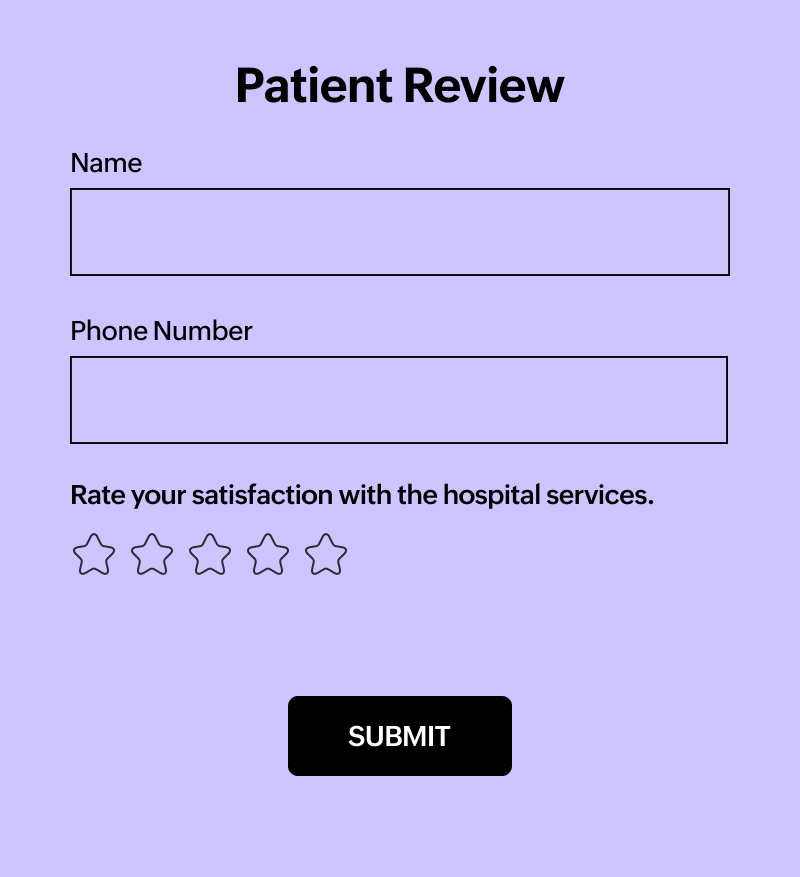This screenshot has width=800, height=877.
Task: Click inside the Phone Number field
Action: click(399, 399)
